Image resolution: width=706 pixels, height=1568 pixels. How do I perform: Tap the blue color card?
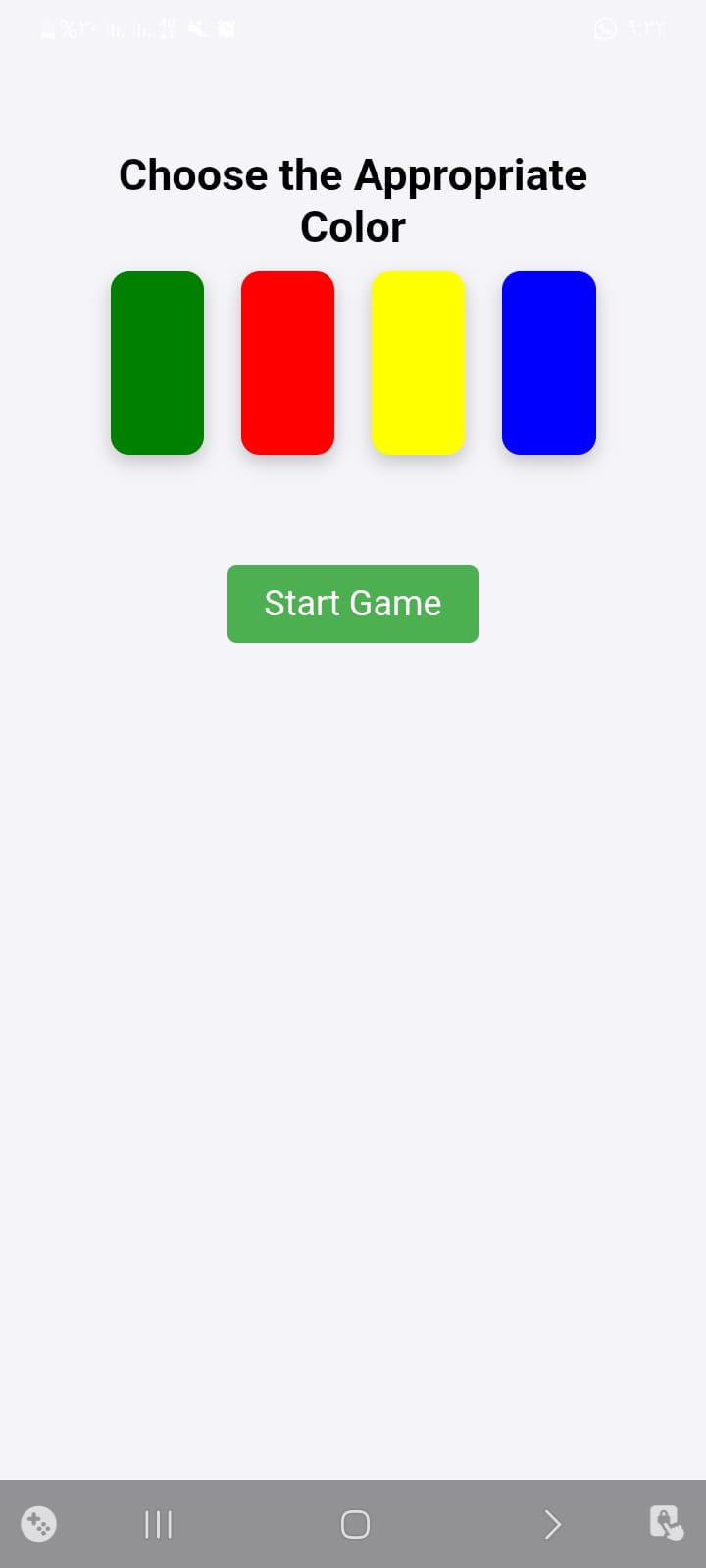[549, 363]
